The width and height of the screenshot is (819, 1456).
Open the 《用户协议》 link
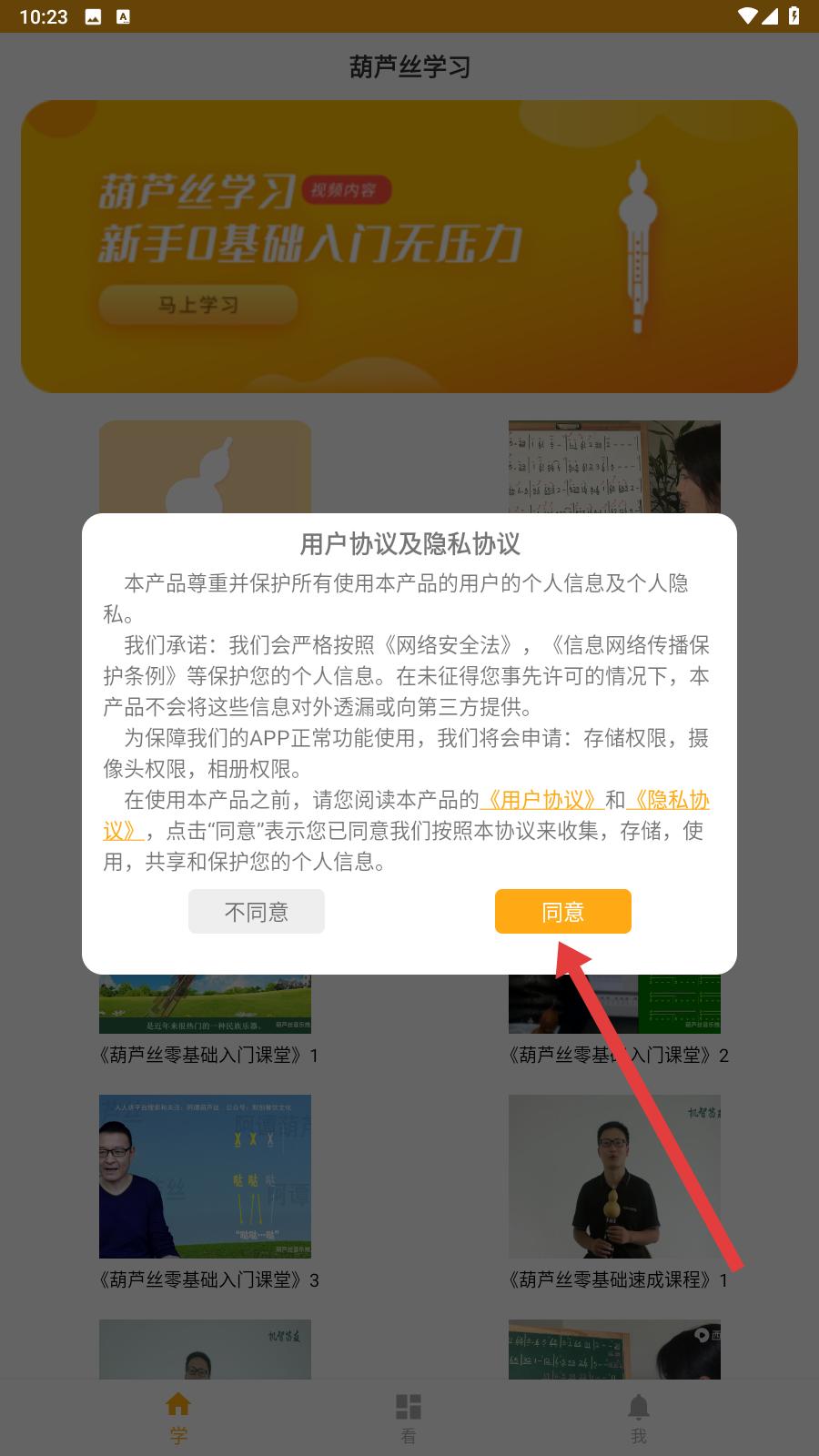pos(542,800)
